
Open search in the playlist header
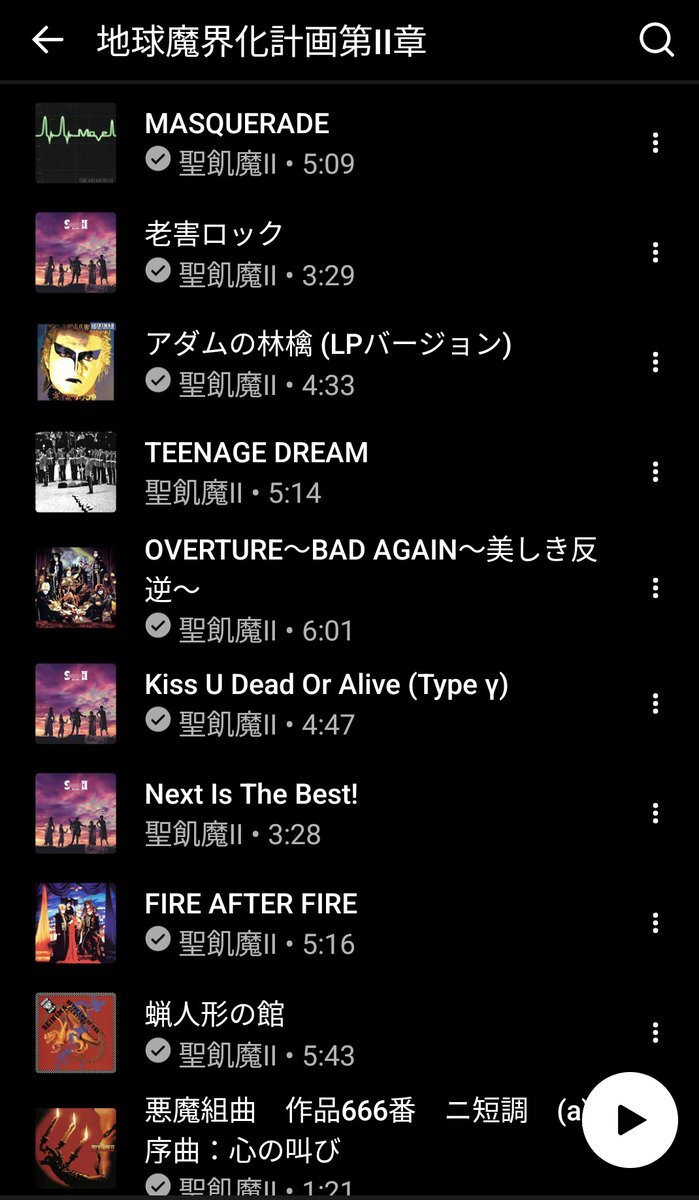click(656, 40)
